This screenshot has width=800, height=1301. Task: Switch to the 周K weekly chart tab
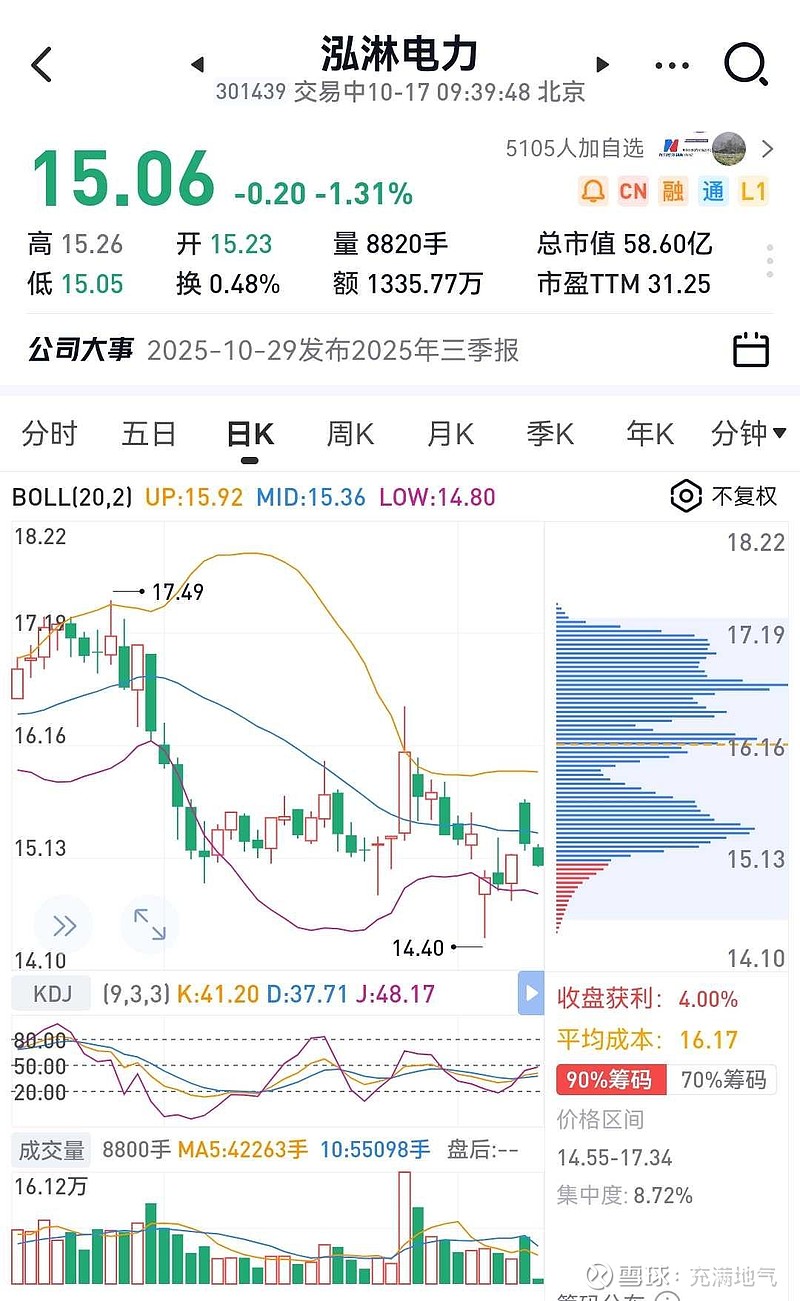[349, 433]
